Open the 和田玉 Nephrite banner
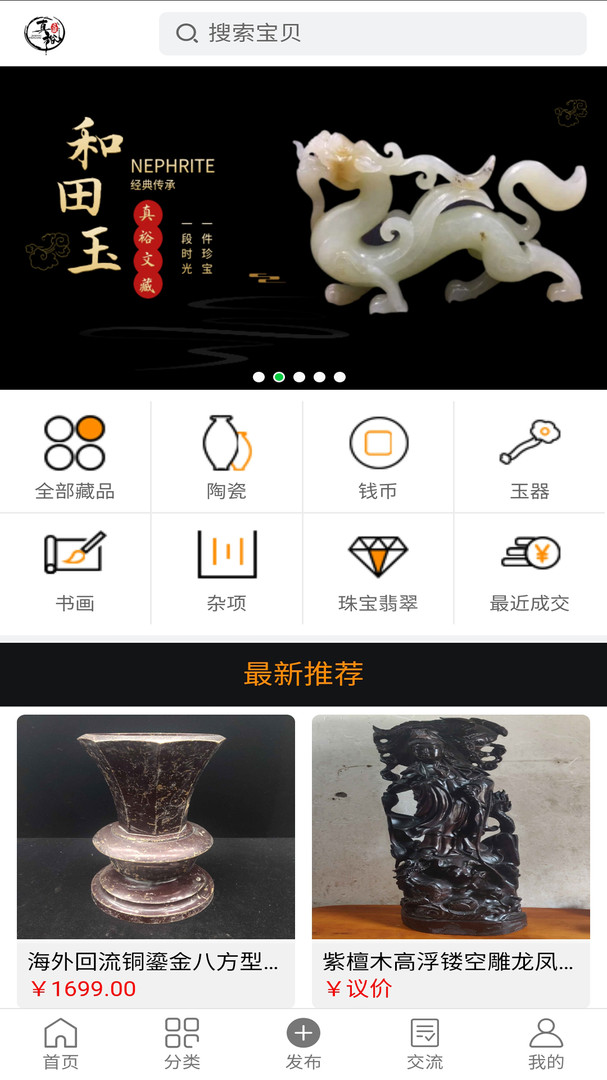The width and height of the screenshot is (607, 1080). coord(303,228)
